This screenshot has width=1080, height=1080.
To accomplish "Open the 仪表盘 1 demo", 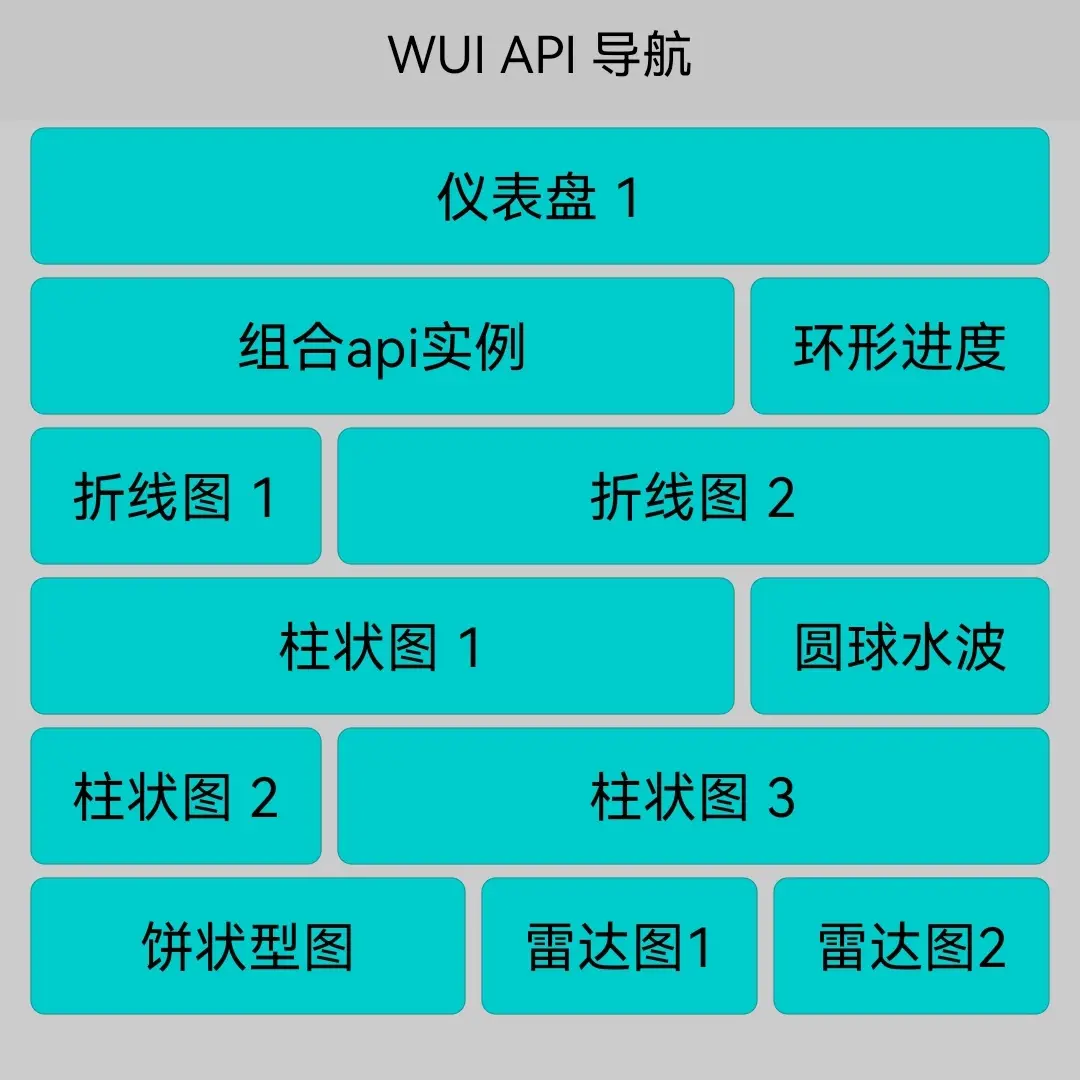I will (x=540, y=196).
